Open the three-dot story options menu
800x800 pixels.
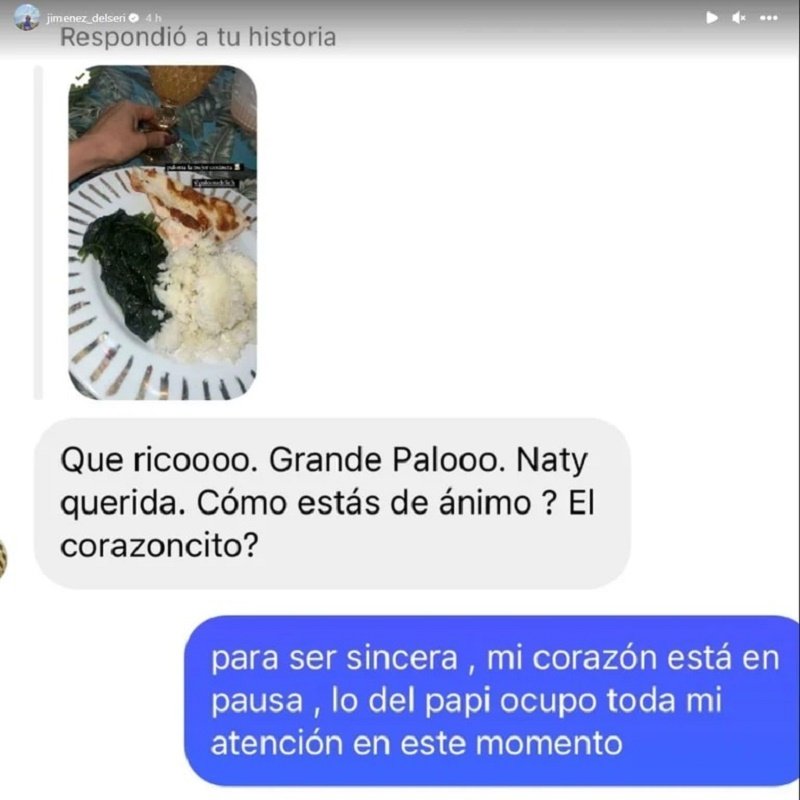(769, 17)
